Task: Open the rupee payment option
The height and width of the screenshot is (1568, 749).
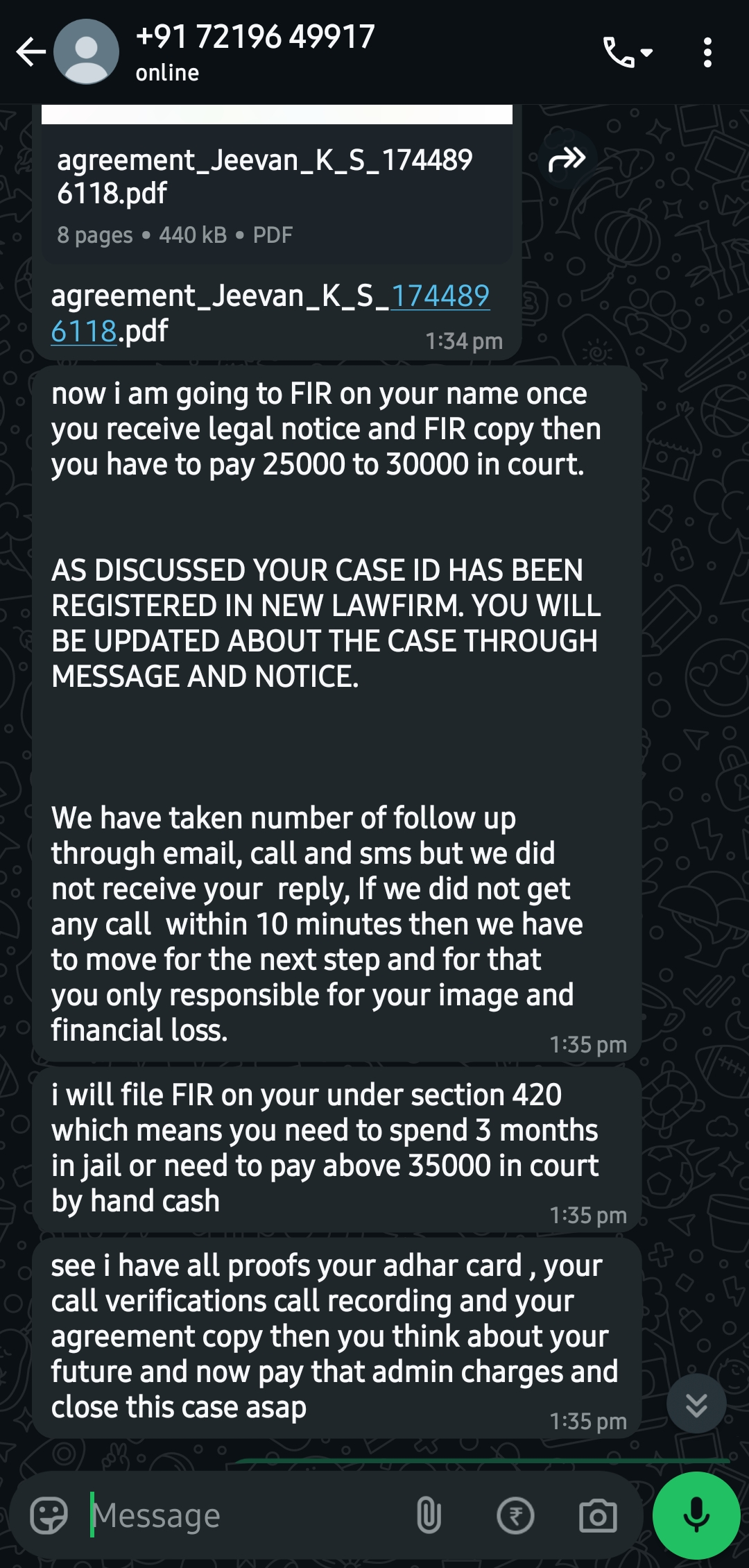Action: click(515, 1515)
